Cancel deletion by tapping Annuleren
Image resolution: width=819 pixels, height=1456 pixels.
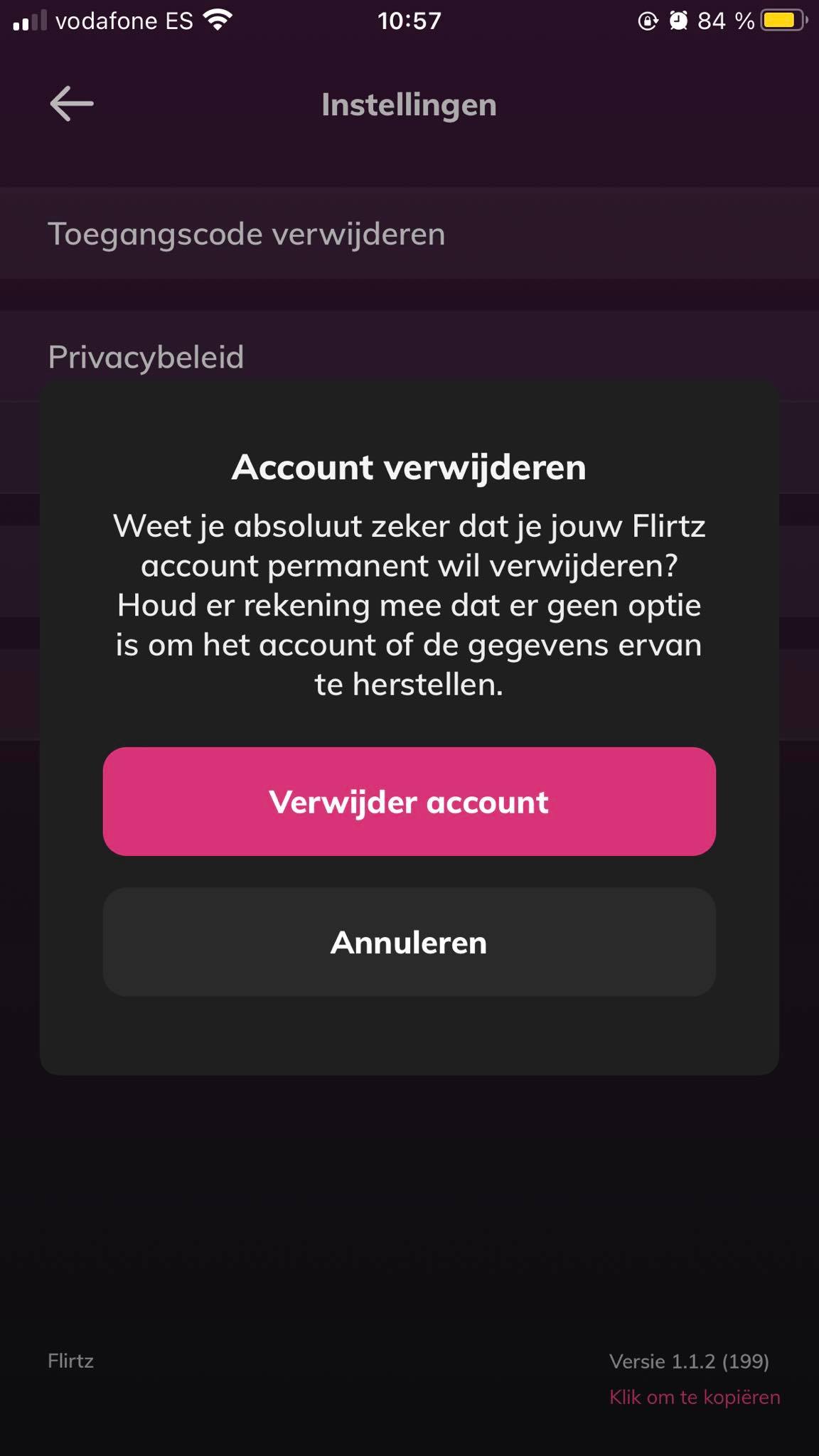(409, 942)
